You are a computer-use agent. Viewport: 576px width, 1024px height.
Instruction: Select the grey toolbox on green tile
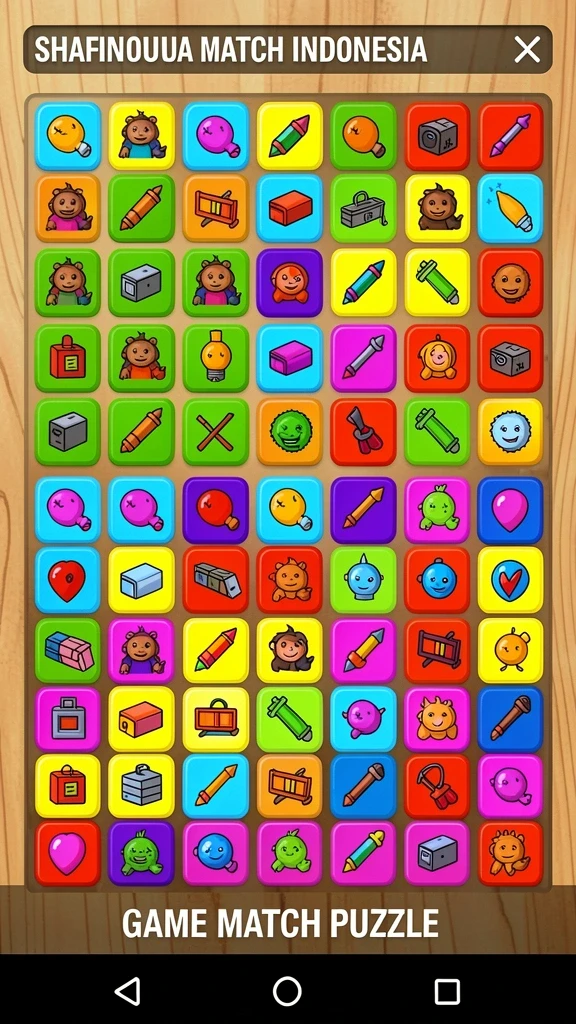363,208
